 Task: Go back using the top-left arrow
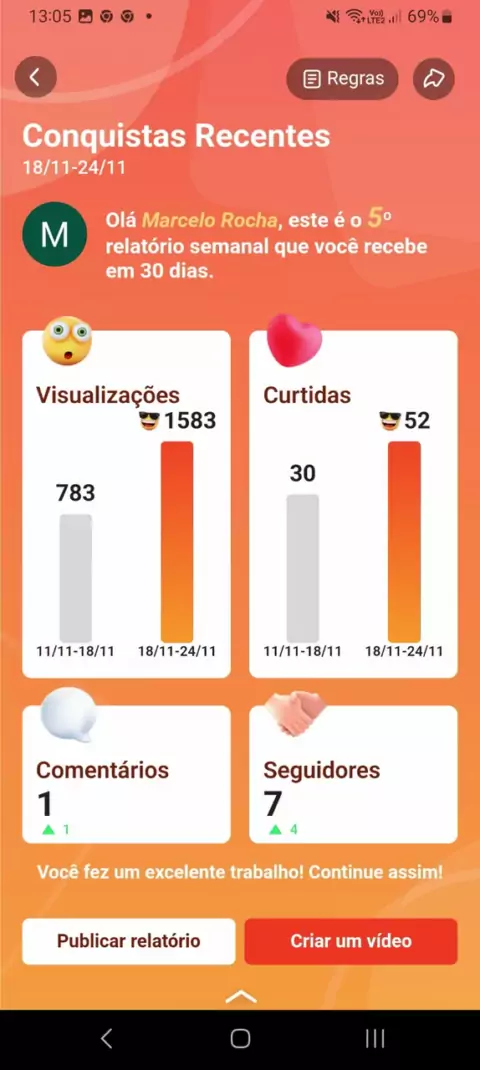click(36, 78)
